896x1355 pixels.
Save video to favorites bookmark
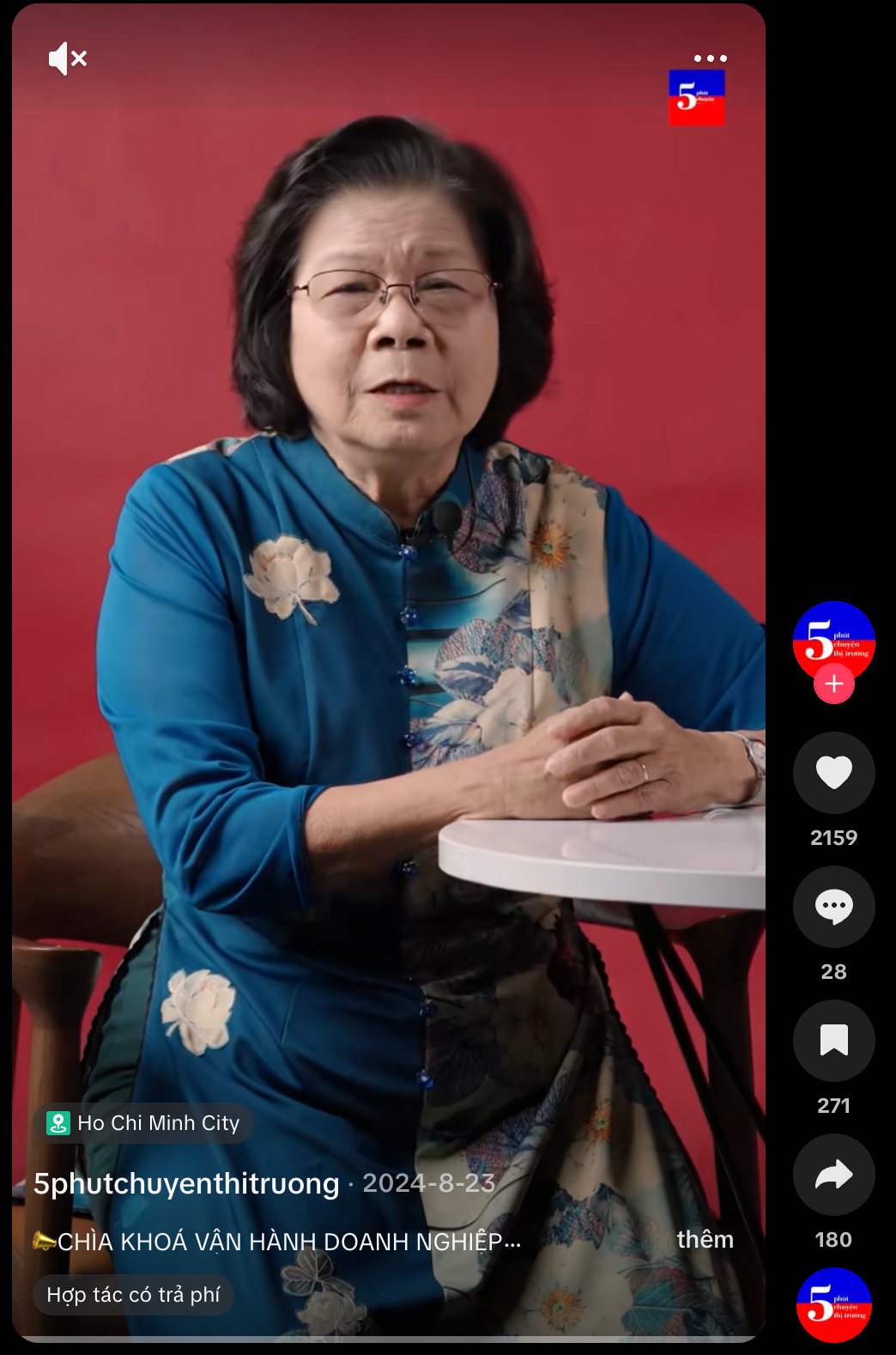pyautogui.click(x=833, y=1041)
